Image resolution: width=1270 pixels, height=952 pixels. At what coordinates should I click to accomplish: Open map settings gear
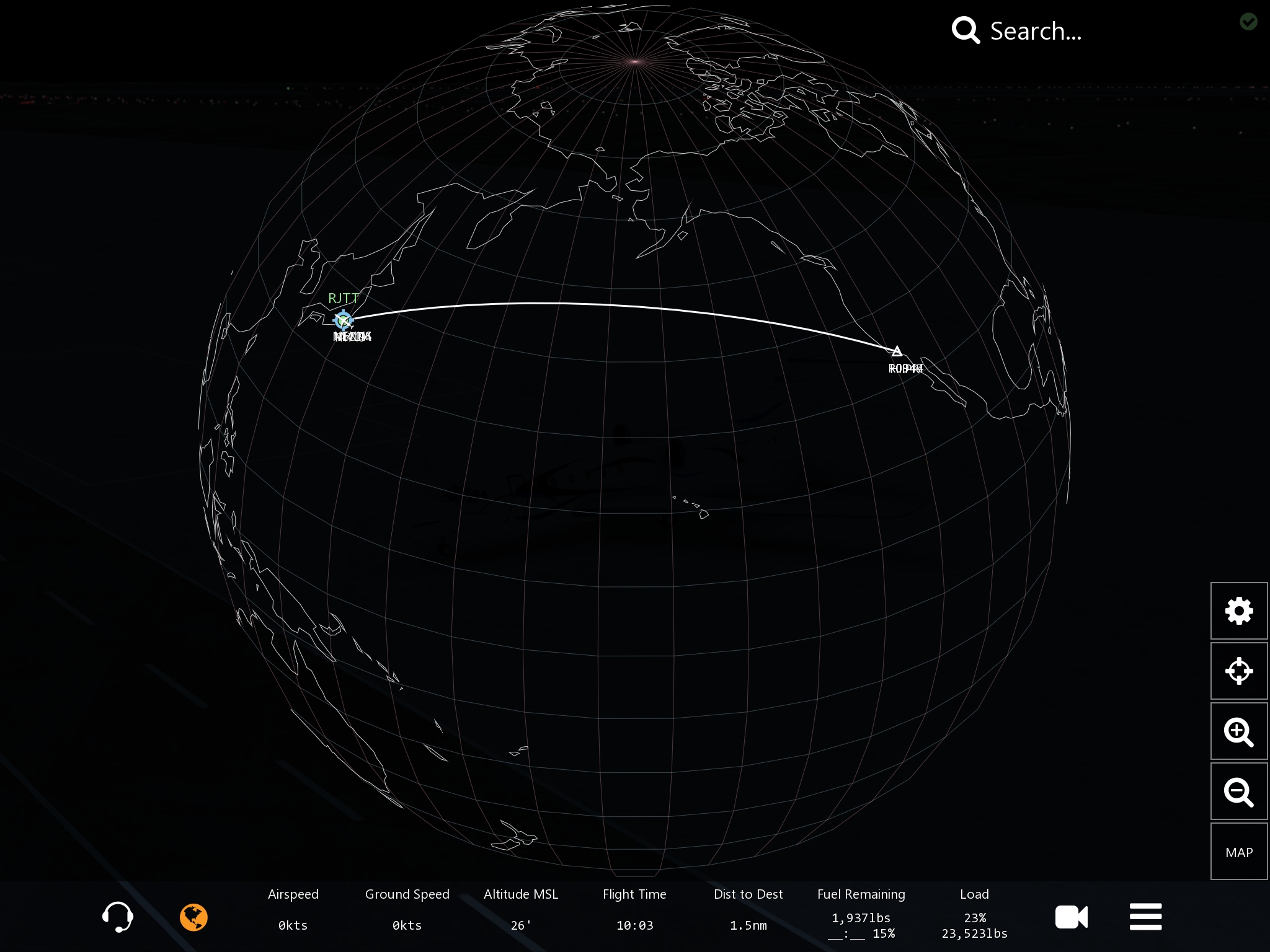click(1238, 611)
